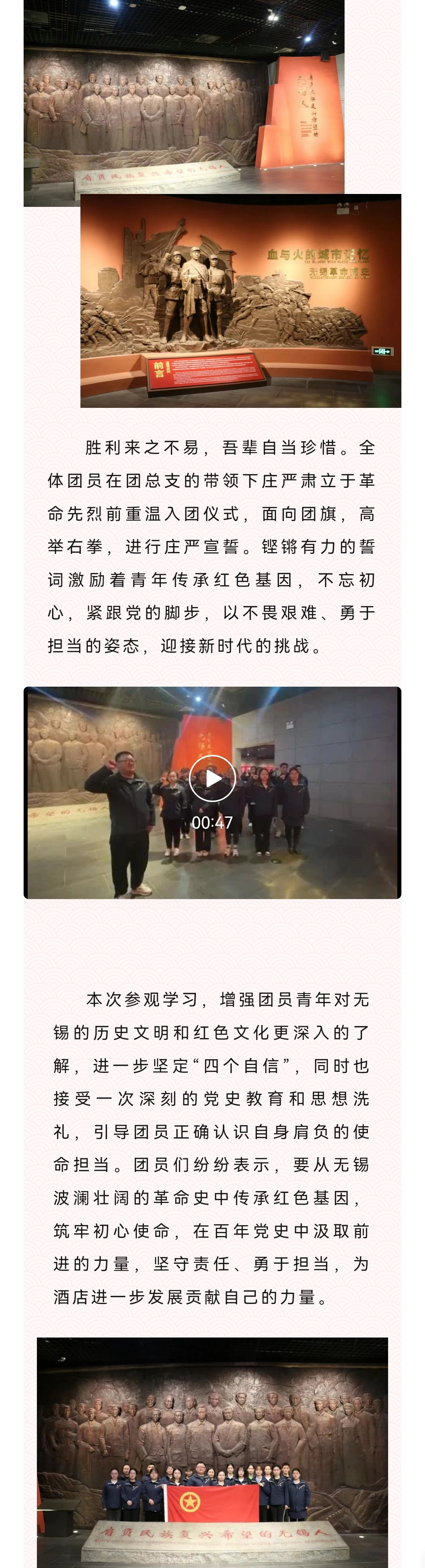Screen dimensions: 425x1568
Task: Play the 00:47 oath ceremony video
Action: coord(212,778)
